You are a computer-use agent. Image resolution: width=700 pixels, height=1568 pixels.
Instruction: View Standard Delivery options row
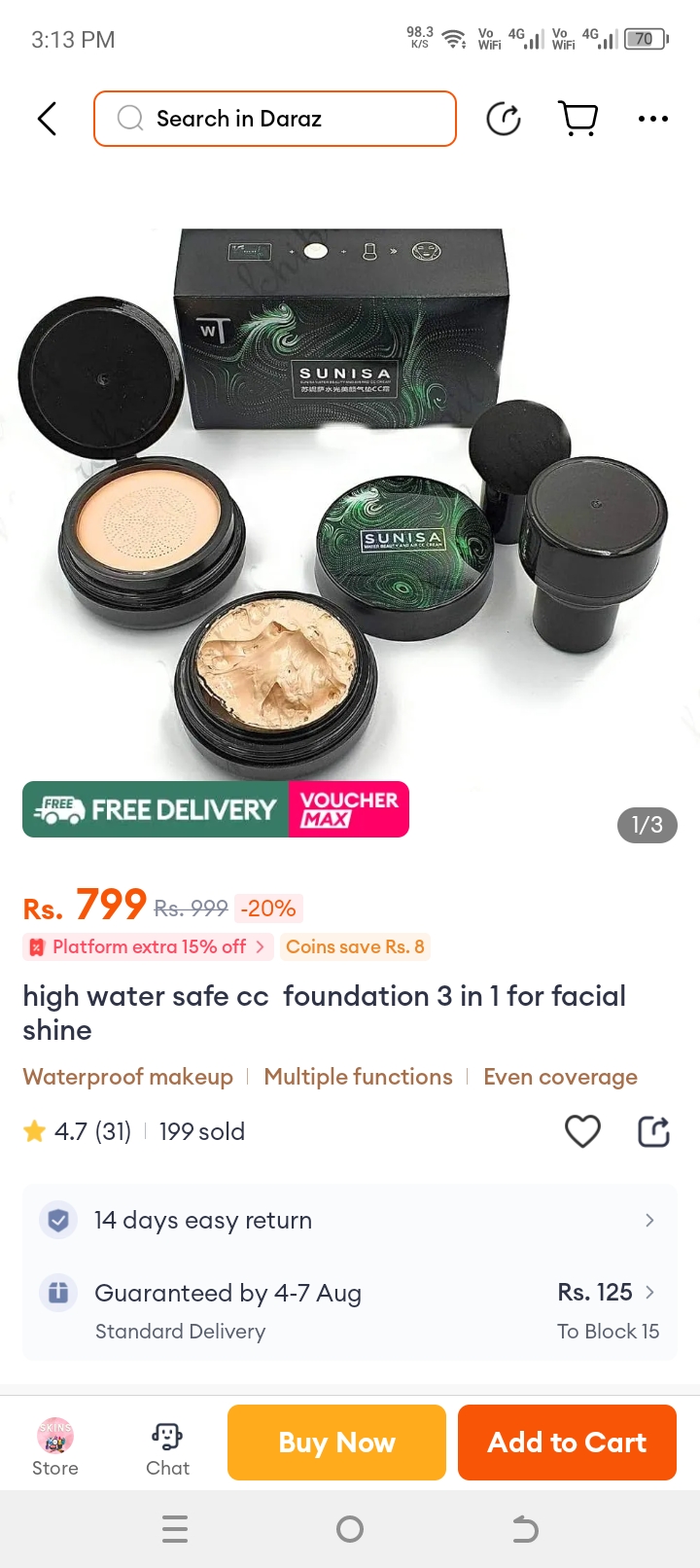(350, 1310)
